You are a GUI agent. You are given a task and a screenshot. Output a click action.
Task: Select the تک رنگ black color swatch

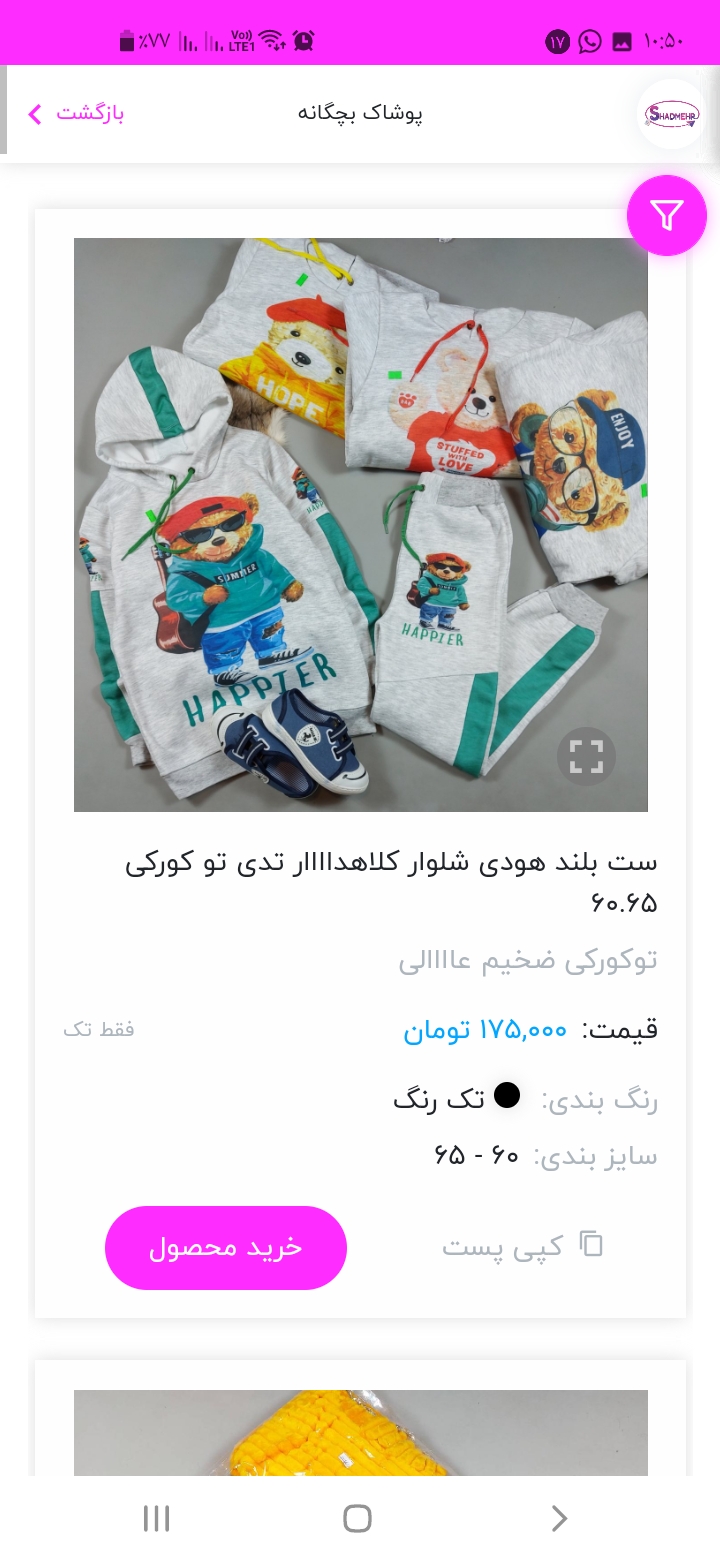[507, 1096]
